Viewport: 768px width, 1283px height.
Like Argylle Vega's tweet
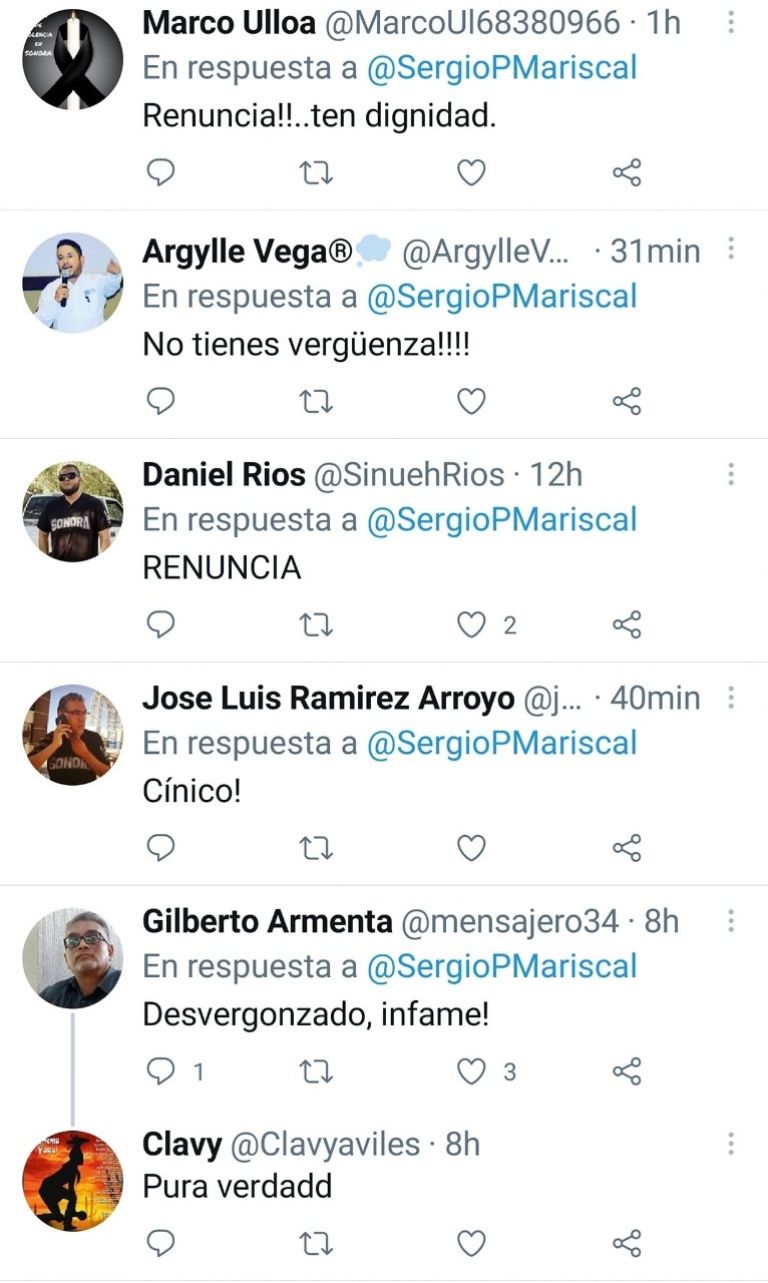[471, 402]
